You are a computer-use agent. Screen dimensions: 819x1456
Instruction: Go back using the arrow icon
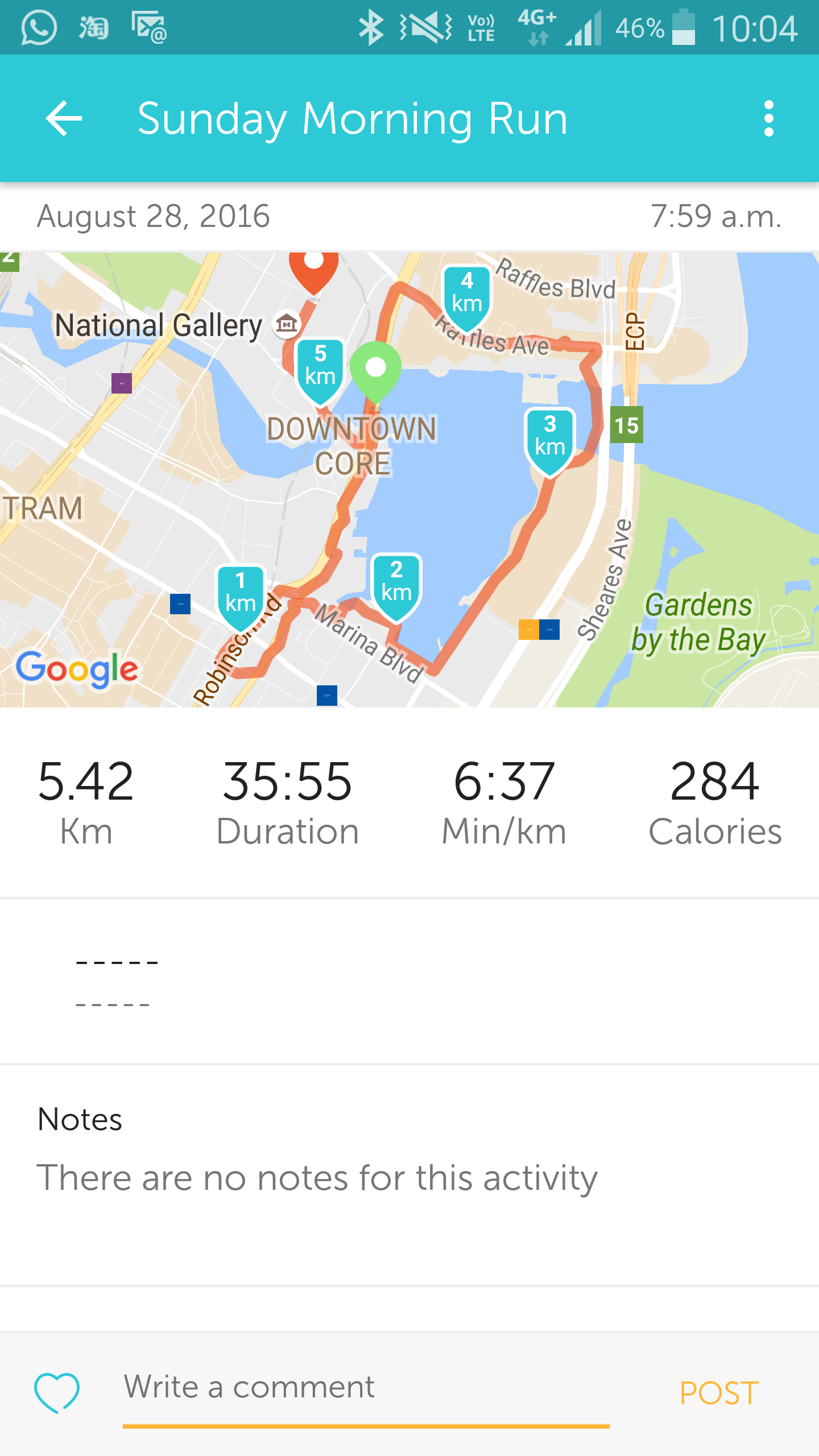tap(64, 119)
